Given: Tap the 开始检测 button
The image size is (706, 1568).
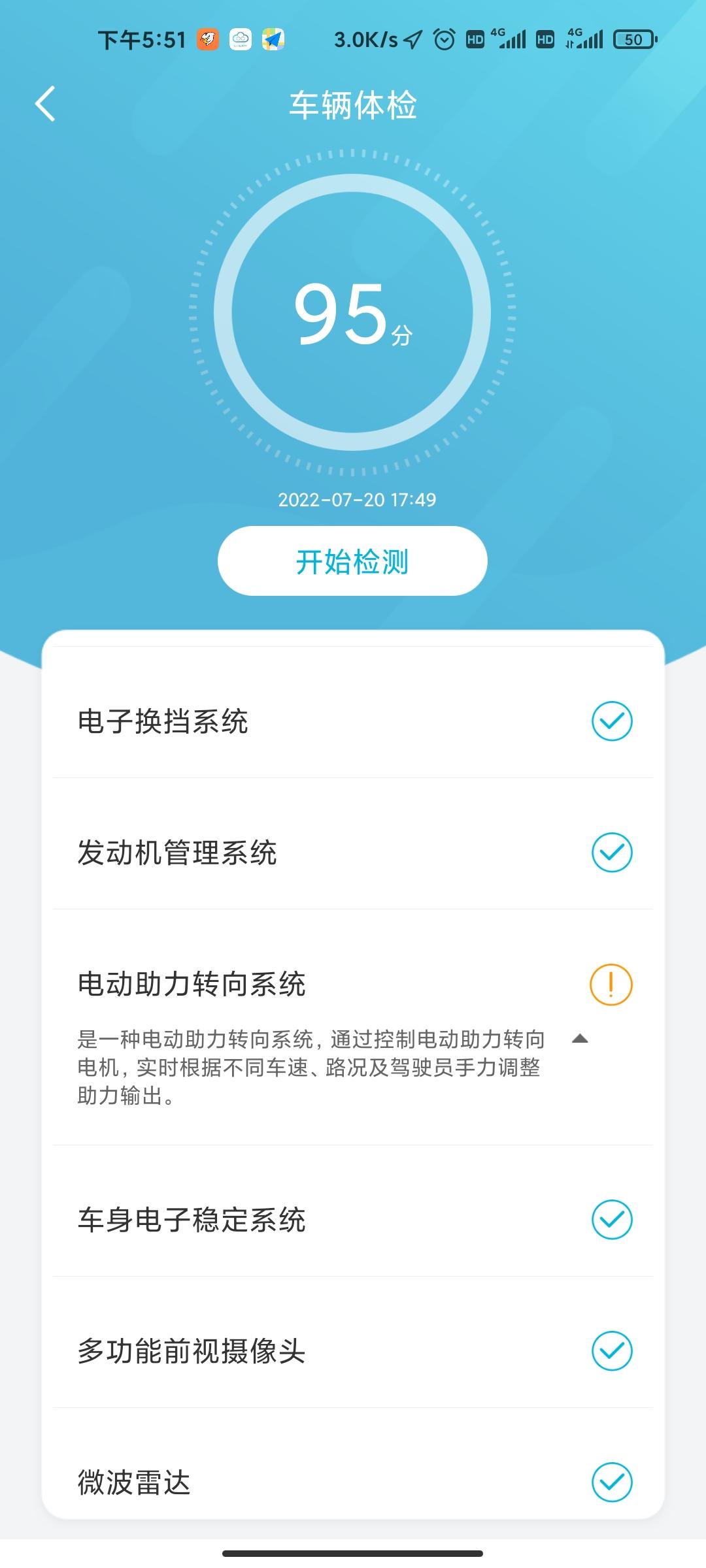Looking at the screenshot, I should click(x=352, y=561).
